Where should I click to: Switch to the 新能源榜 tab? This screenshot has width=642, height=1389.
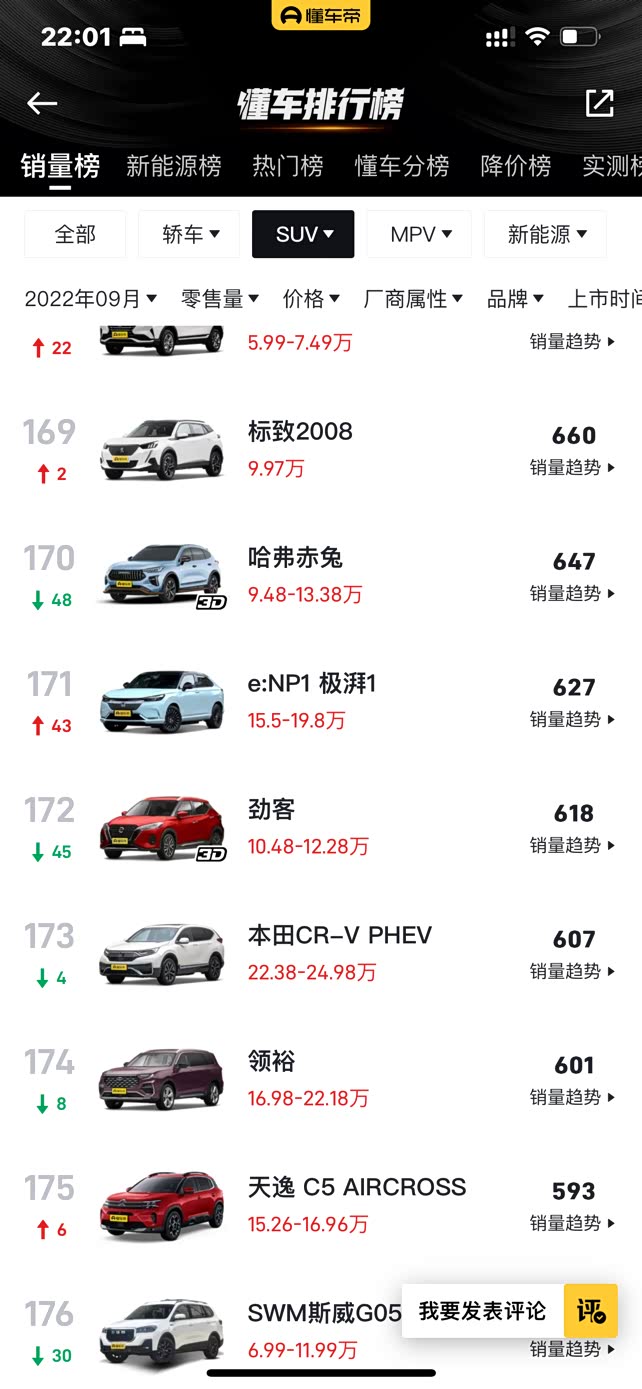tap(174, 166)
